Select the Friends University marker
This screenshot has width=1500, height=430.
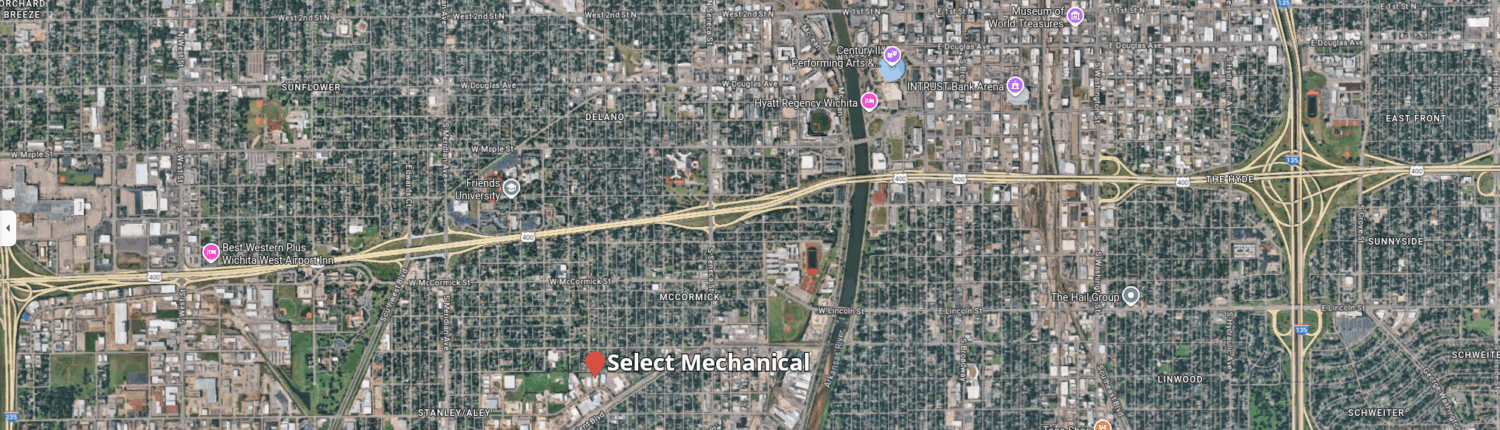pos(511,188)
